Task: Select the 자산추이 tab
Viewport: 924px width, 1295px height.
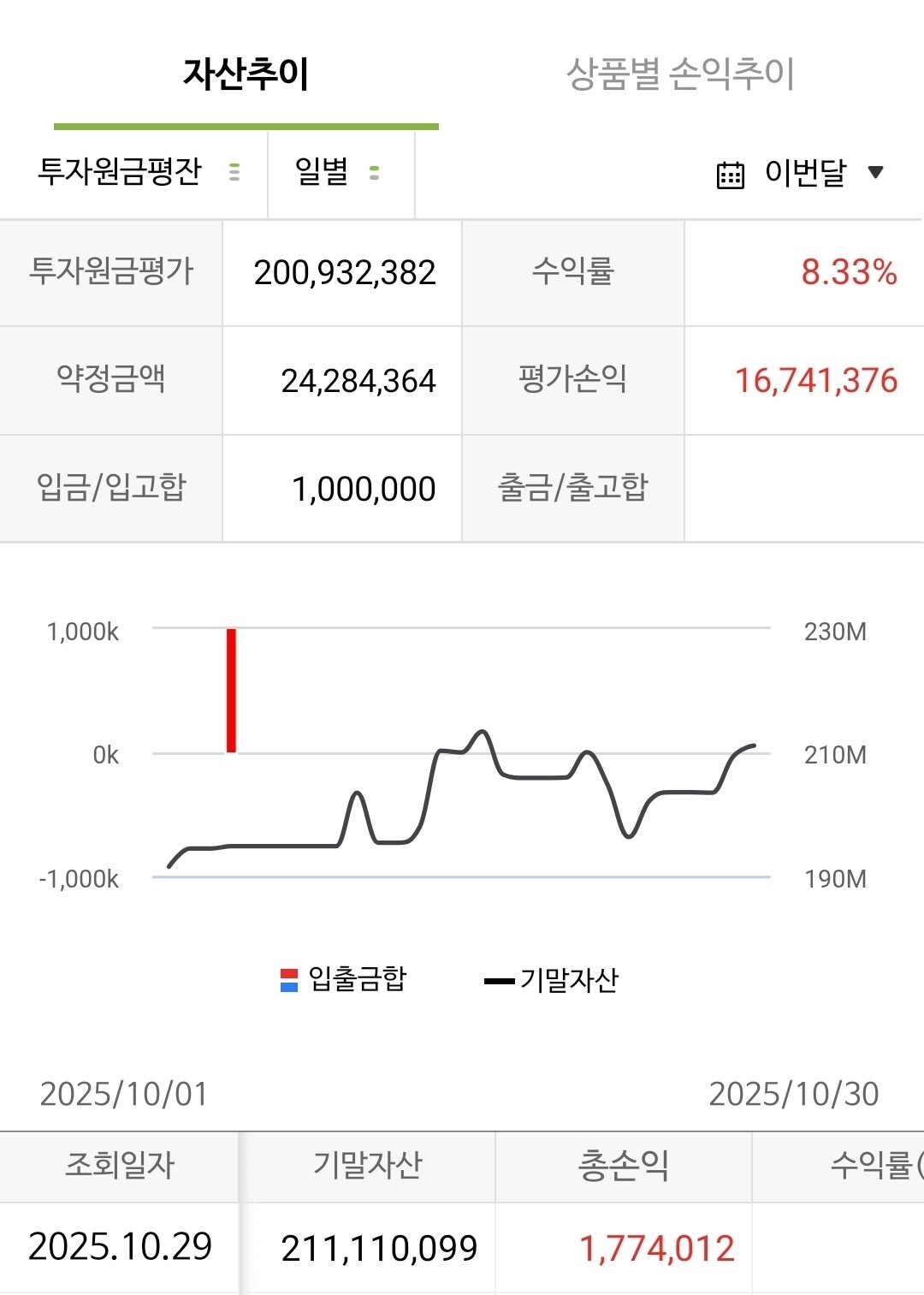Action: pos(246,74)
